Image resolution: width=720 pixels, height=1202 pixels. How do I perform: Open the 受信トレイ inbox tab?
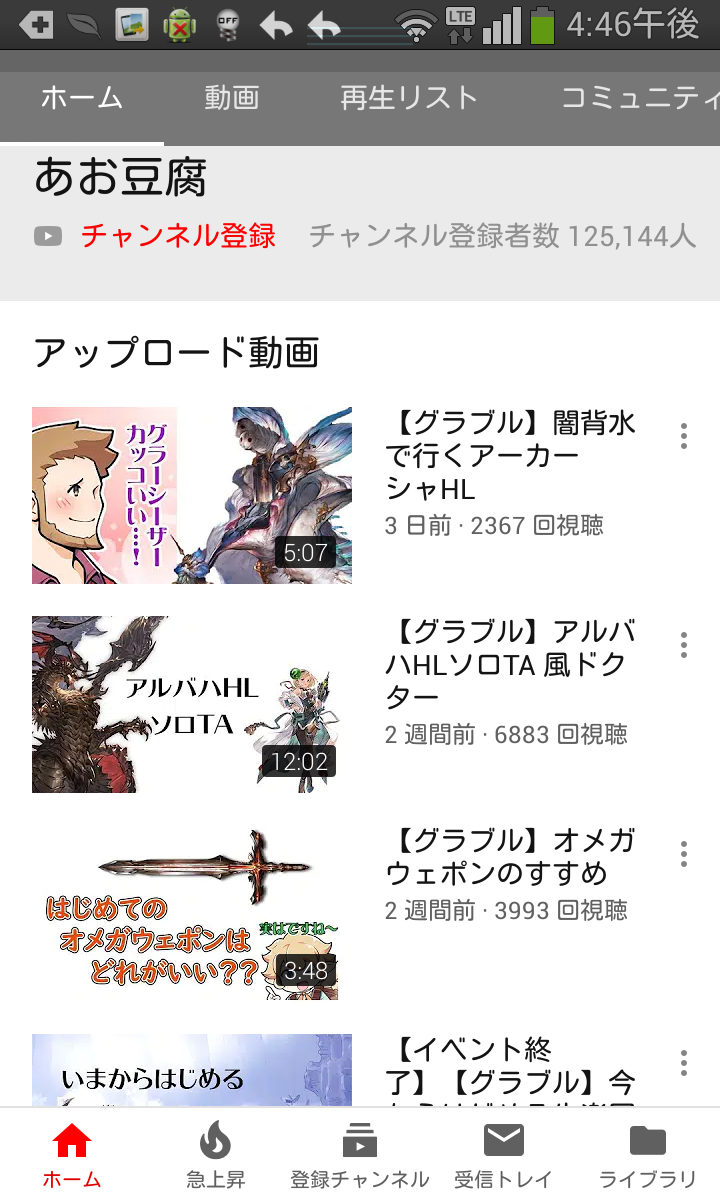(x=503, y=1155)
